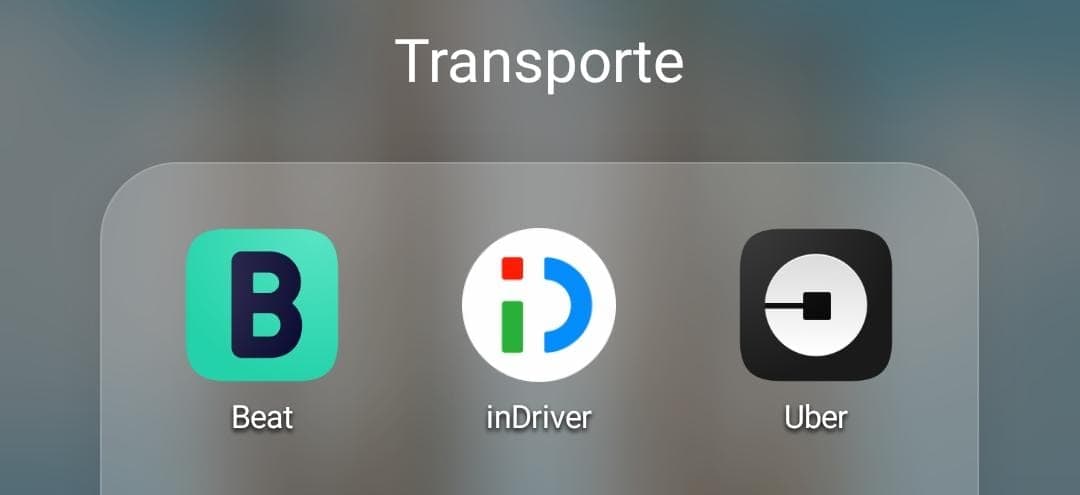Open the Uber app

point(815,305)
